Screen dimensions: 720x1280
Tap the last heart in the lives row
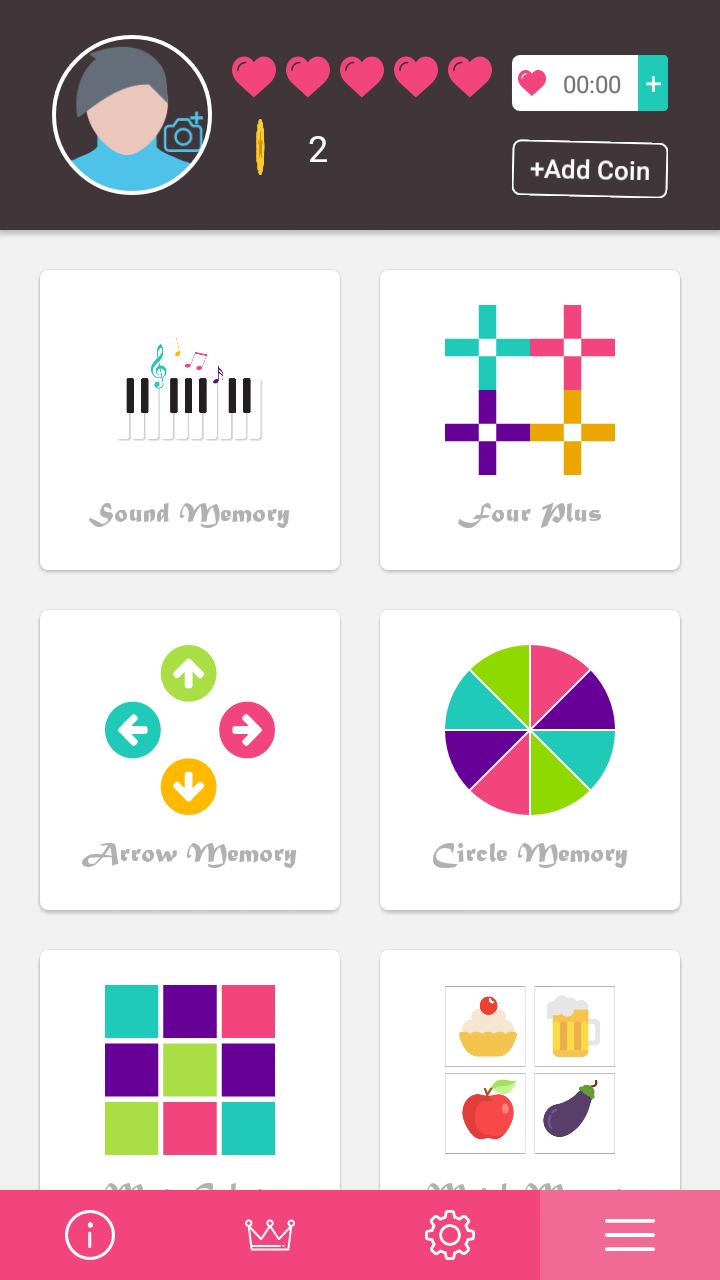(467, 74)
